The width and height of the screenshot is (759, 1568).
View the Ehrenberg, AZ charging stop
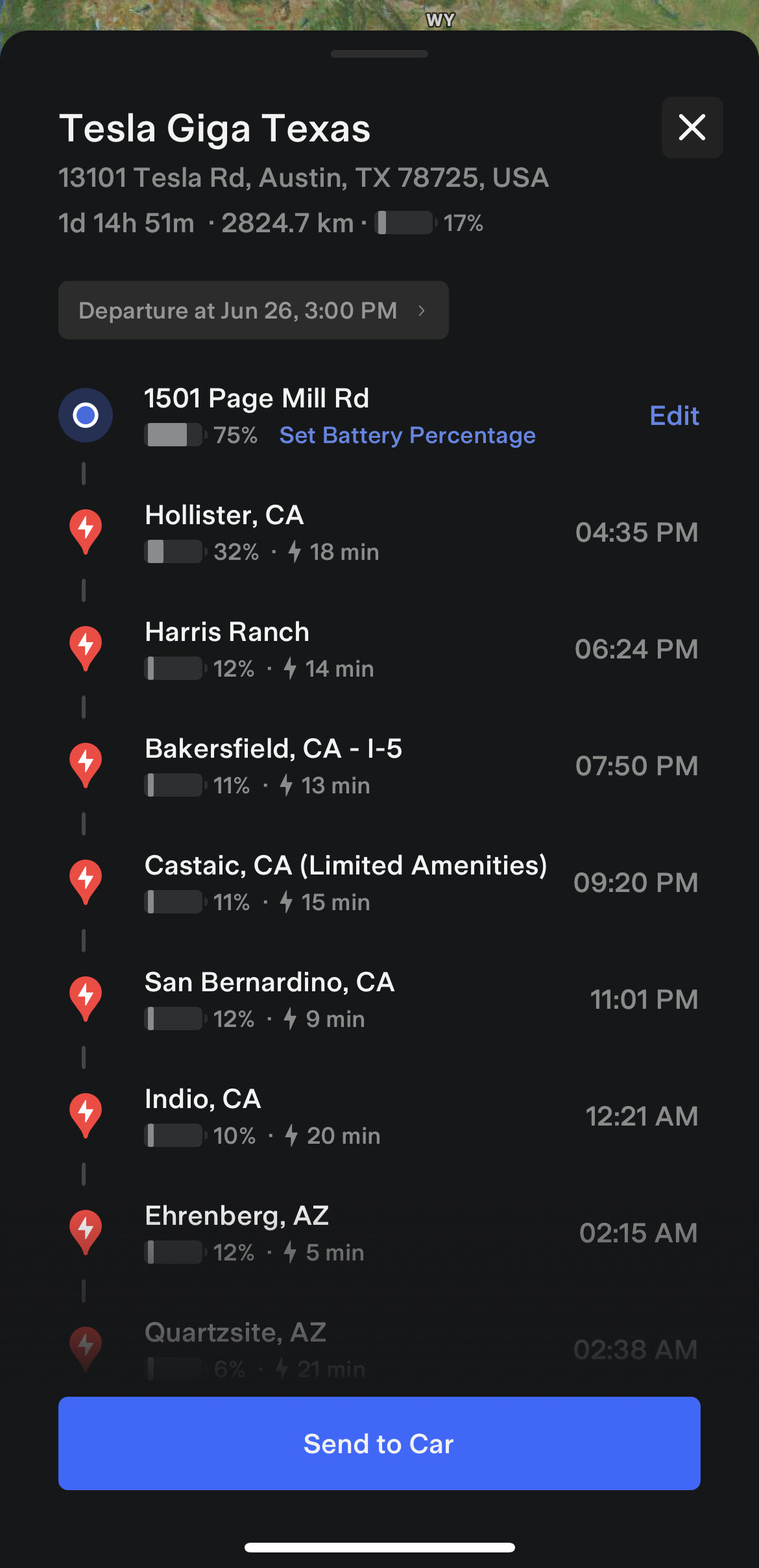click(x=237, y=1216)
